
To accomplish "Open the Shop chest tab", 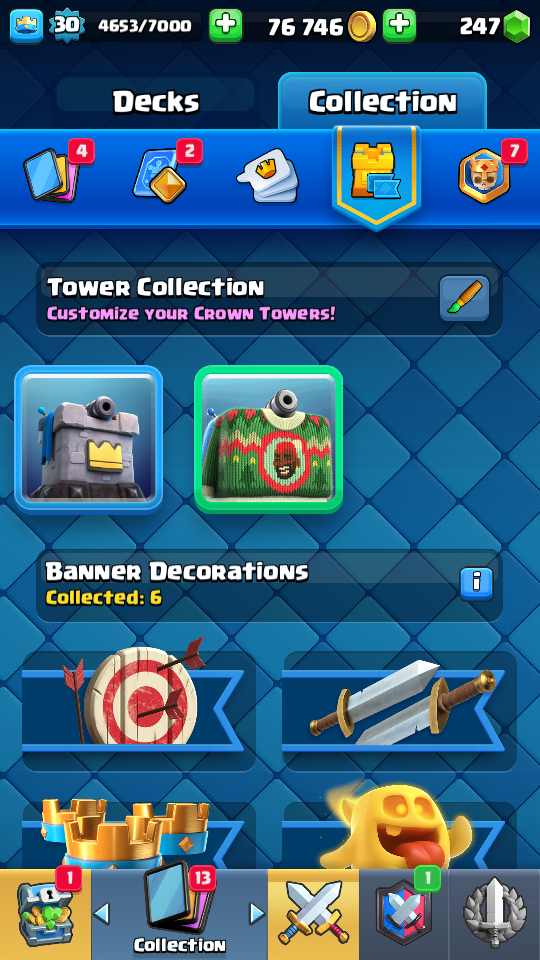I will click(45, 914).
